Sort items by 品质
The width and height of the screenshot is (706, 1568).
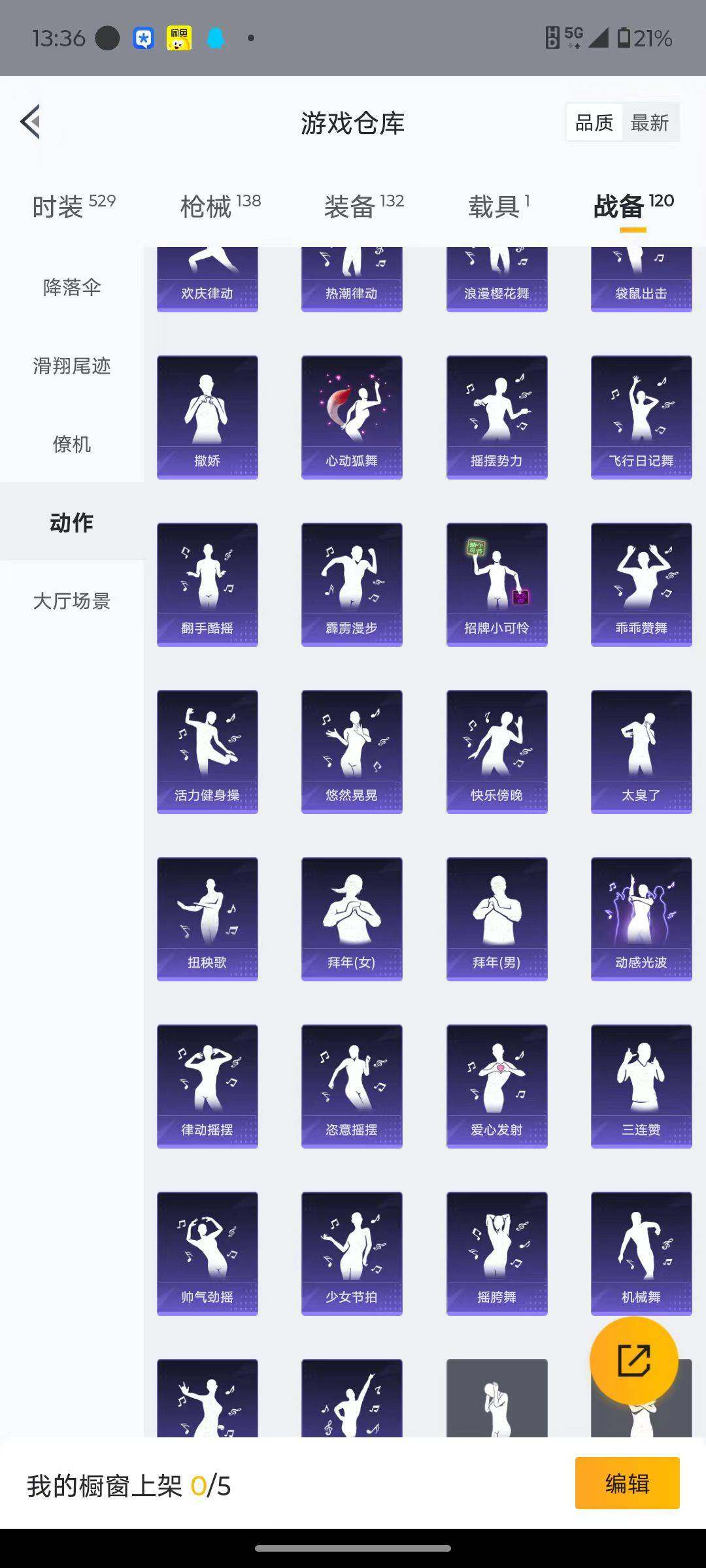[594, 122]
